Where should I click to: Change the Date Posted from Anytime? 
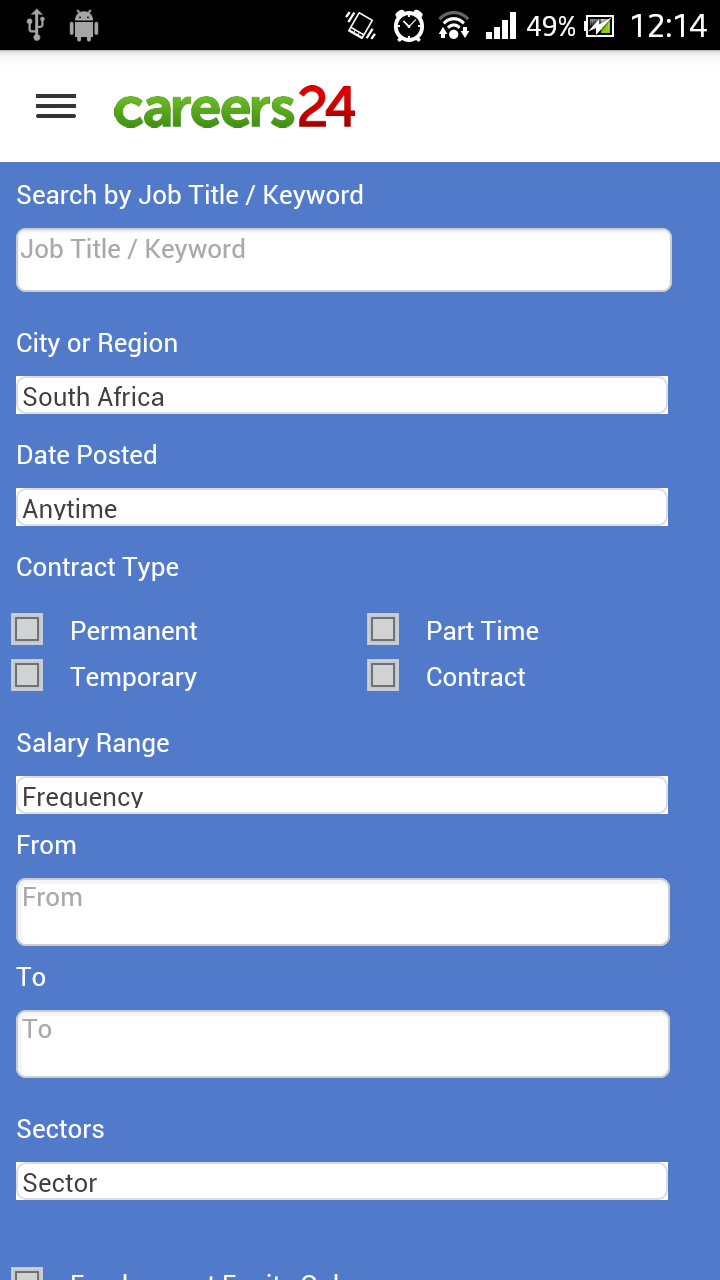(x=341, y=507)
